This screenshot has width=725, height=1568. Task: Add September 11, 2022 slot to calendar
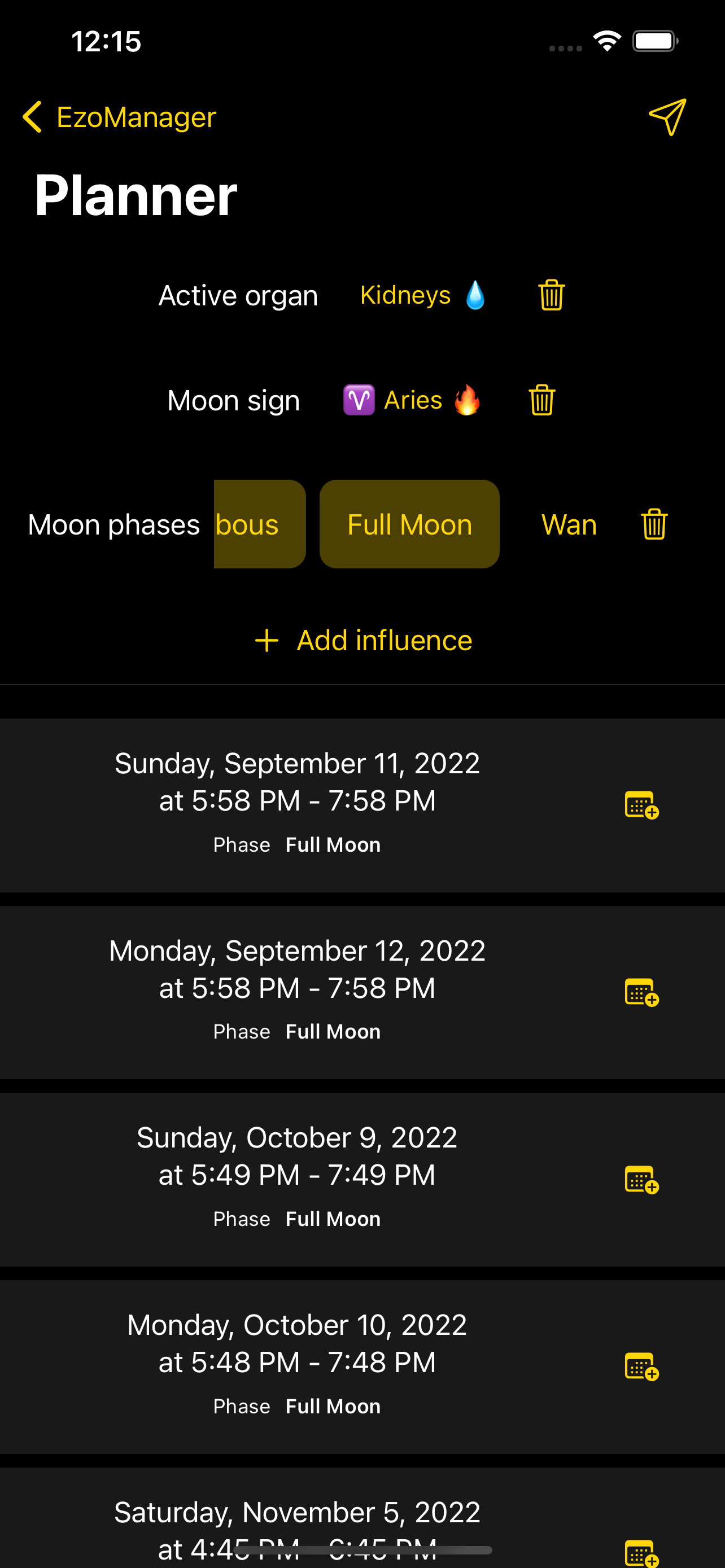pyautogui.click(x=641, y=805)
